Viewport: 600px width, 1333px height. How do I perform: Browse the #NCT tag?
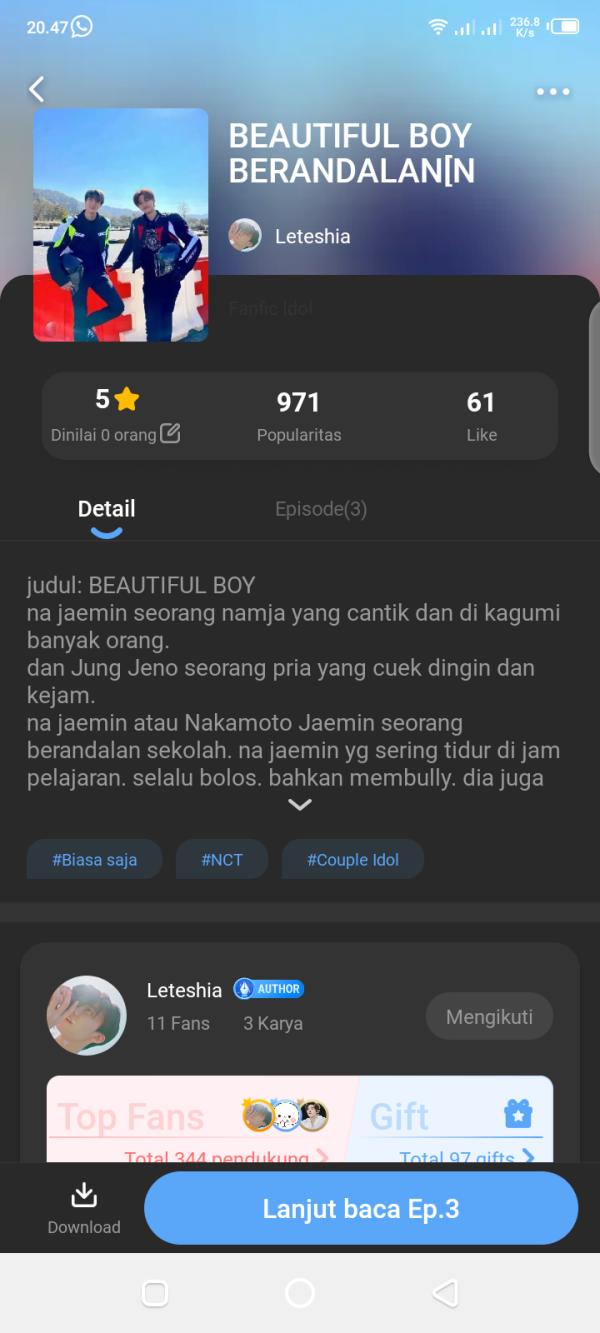pos(222,859)
